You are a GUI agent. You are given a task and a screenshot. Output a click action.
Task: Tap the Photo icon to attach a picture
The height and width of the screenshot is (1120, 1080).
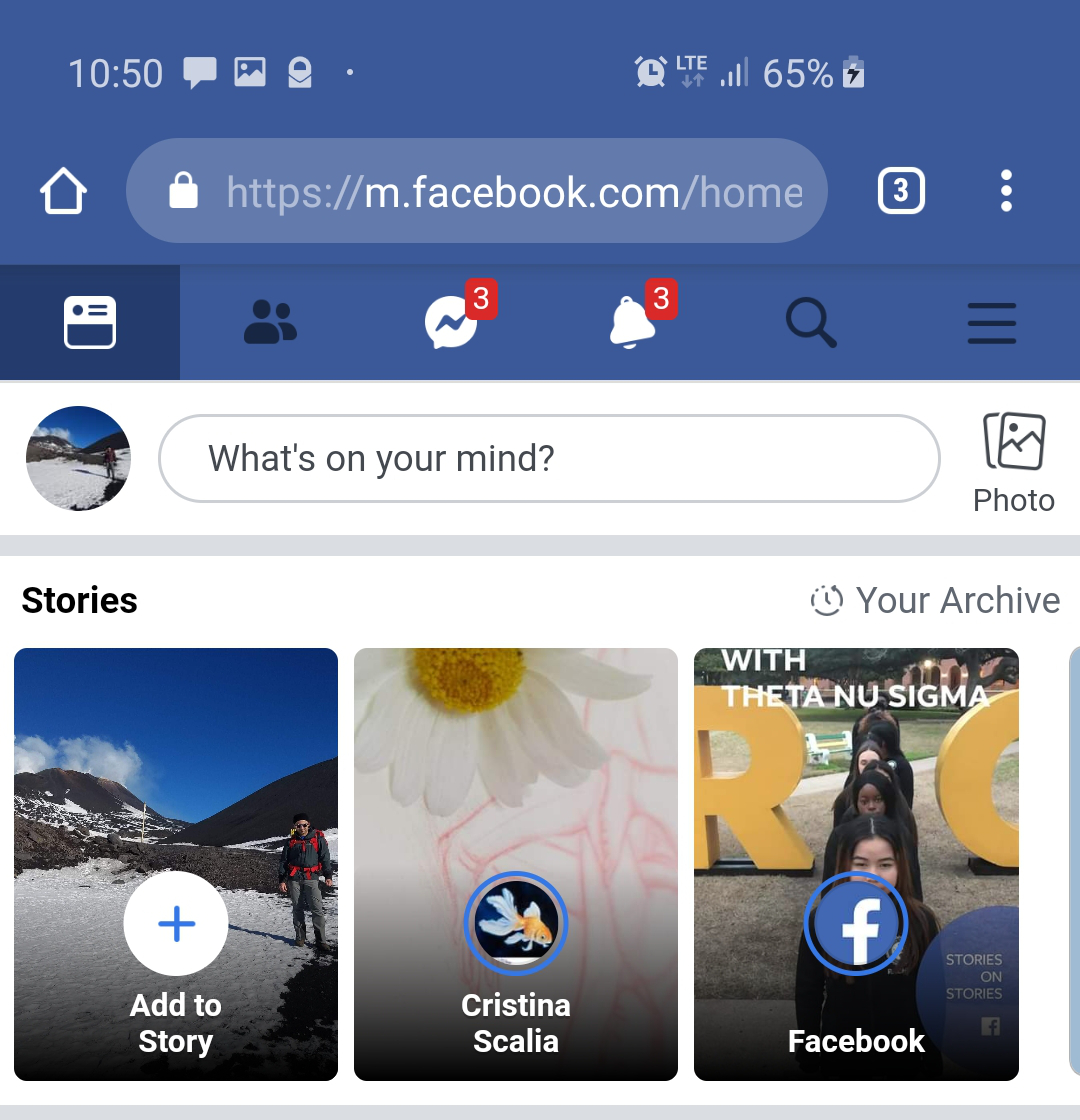(1013, 440)
